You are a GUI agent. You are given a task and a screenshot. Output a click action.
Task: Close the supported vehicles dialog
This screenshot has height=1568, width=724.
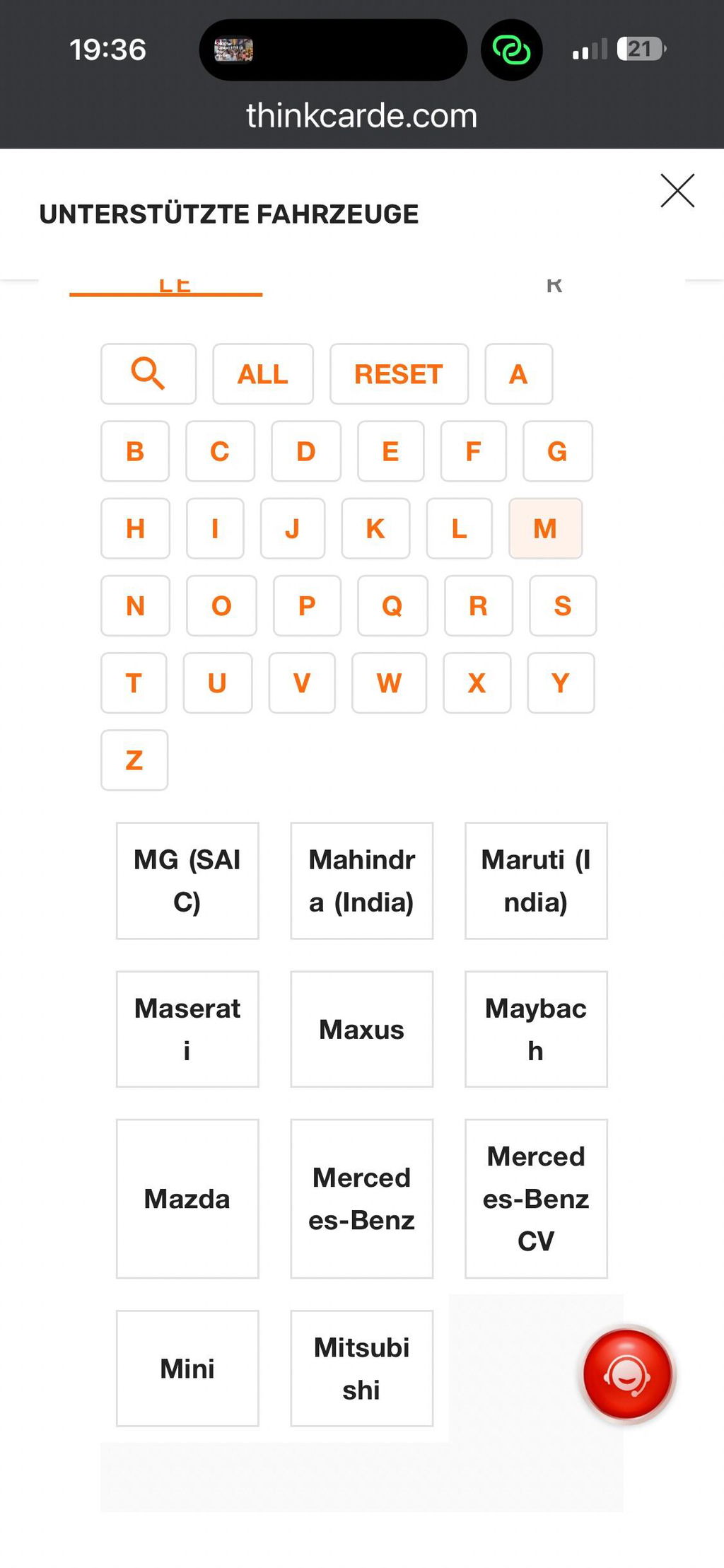(x=677, y=190)
